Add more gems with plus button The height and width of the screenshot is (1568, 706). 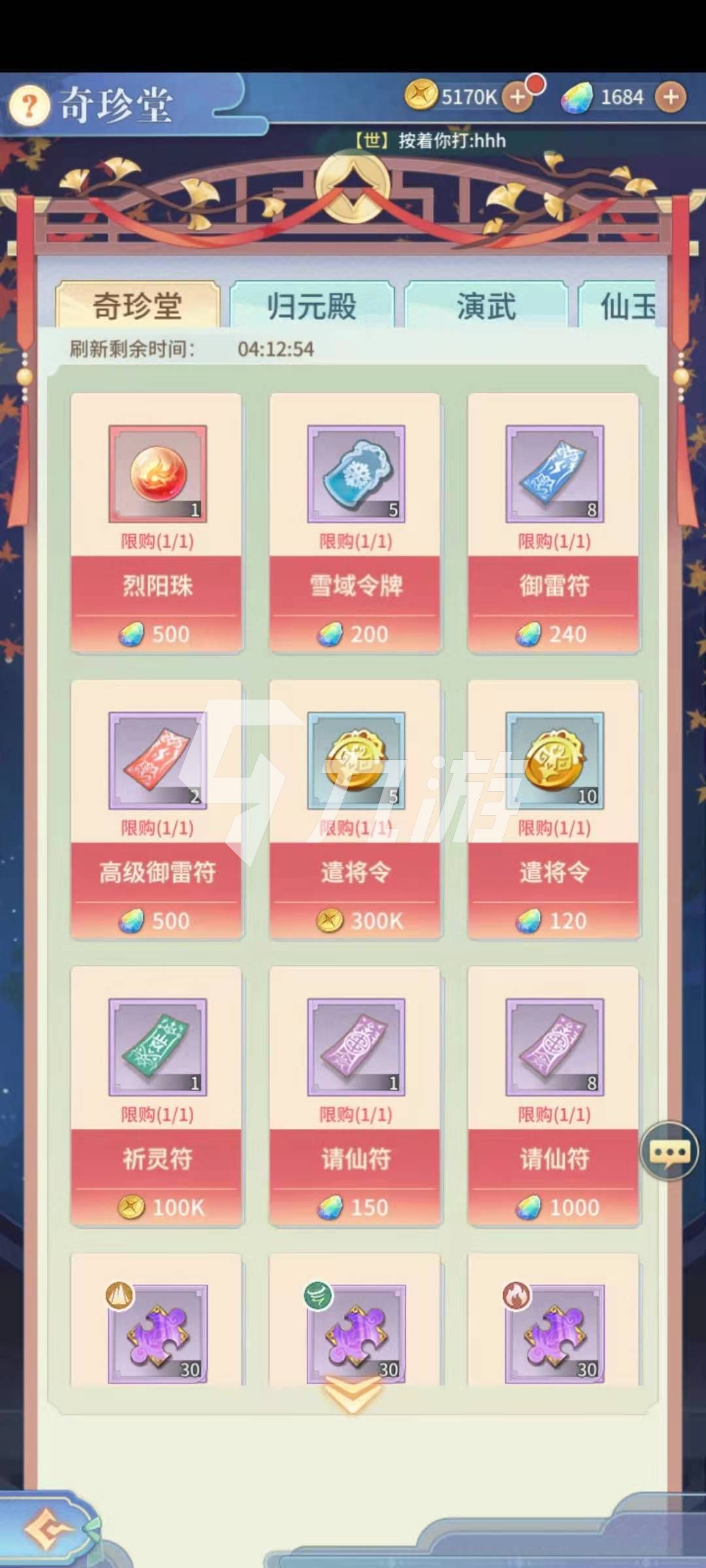(x=671, y=97)
